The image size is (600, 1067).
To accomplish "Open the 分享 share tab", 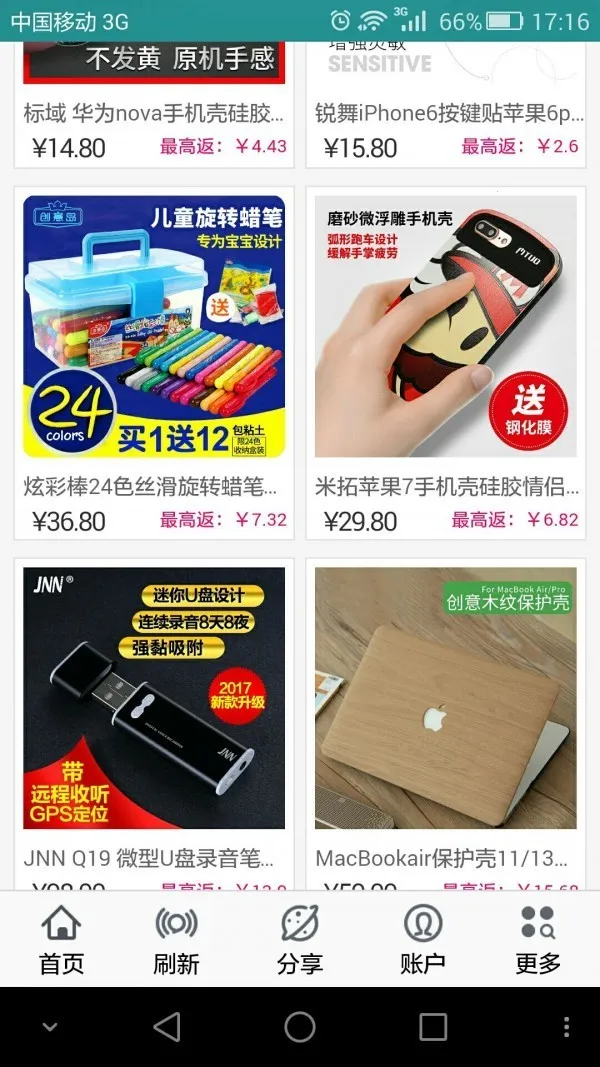I will tap(299, 940).
